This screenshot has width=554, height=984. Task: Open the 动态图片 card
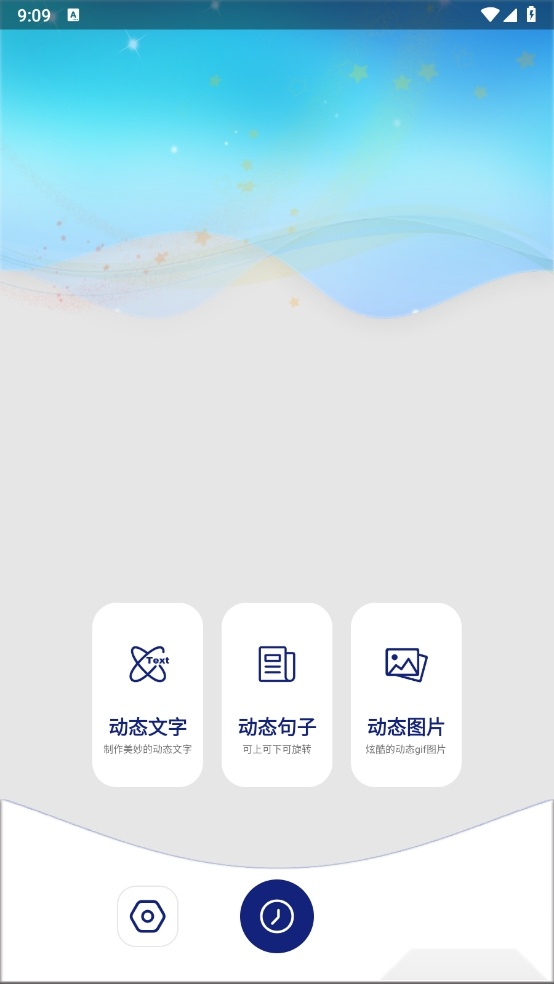coord(406,695)
